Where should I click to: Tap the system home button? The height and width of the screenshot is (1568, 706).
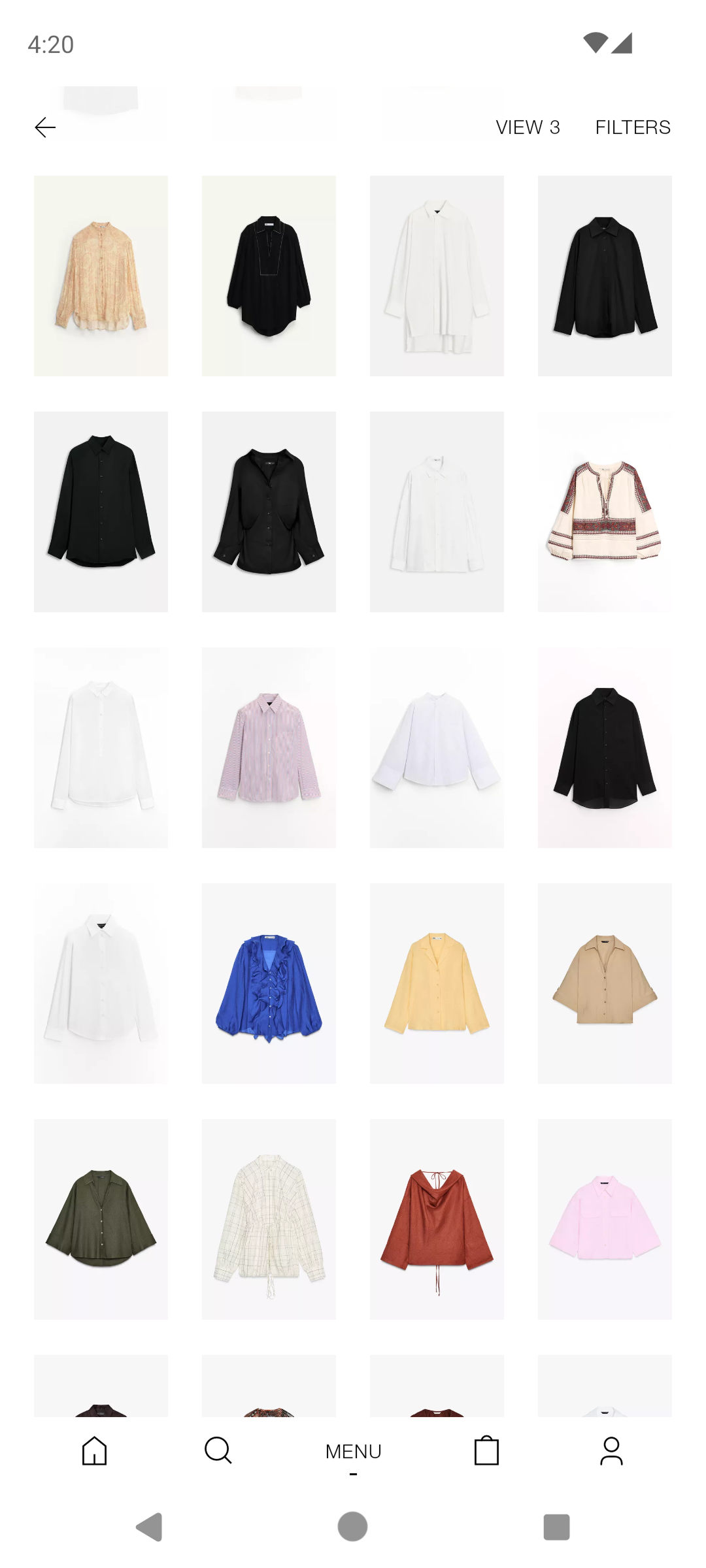(352, 1527)
